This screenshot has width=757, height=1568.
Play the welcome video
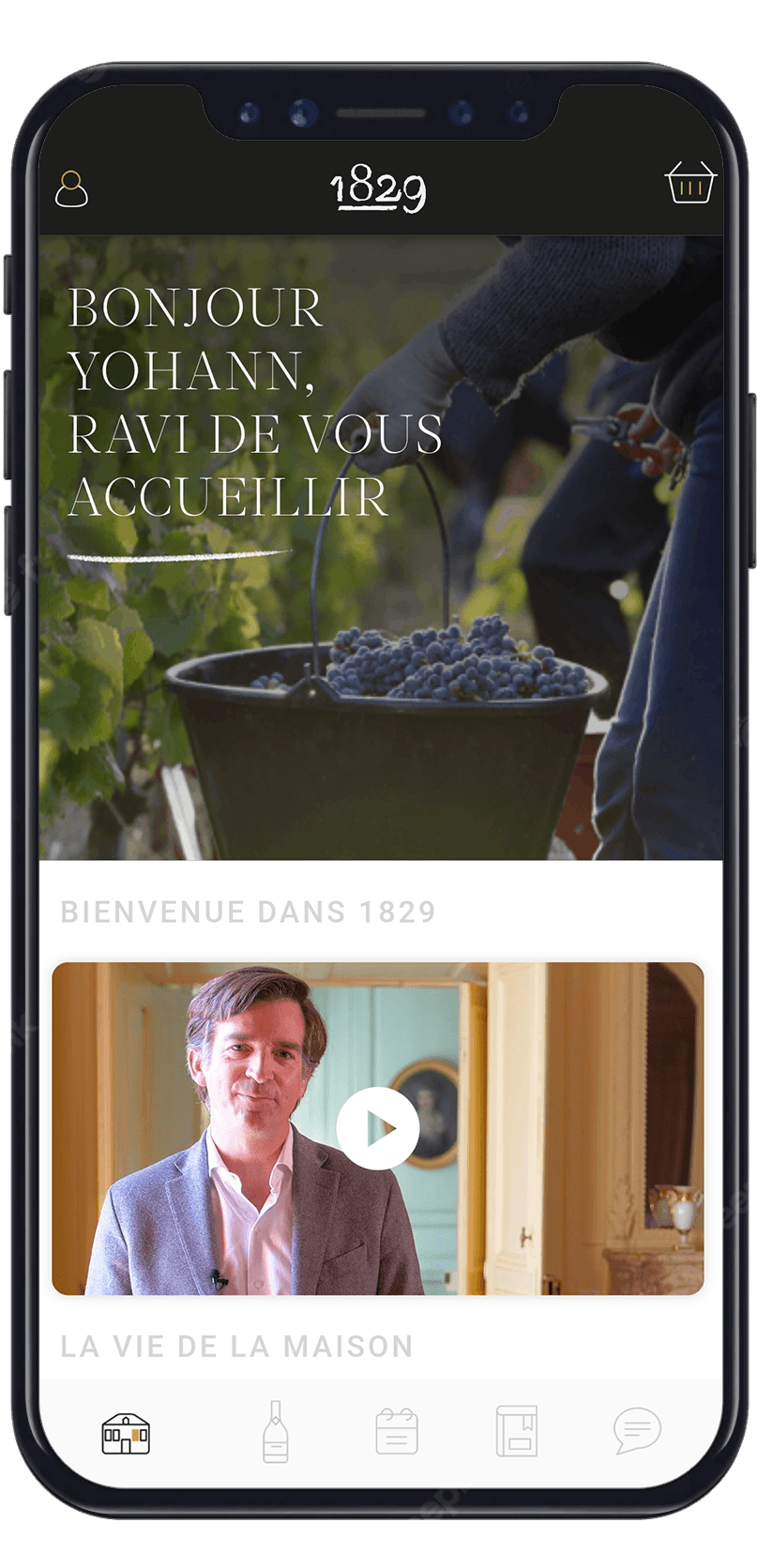378,1128
